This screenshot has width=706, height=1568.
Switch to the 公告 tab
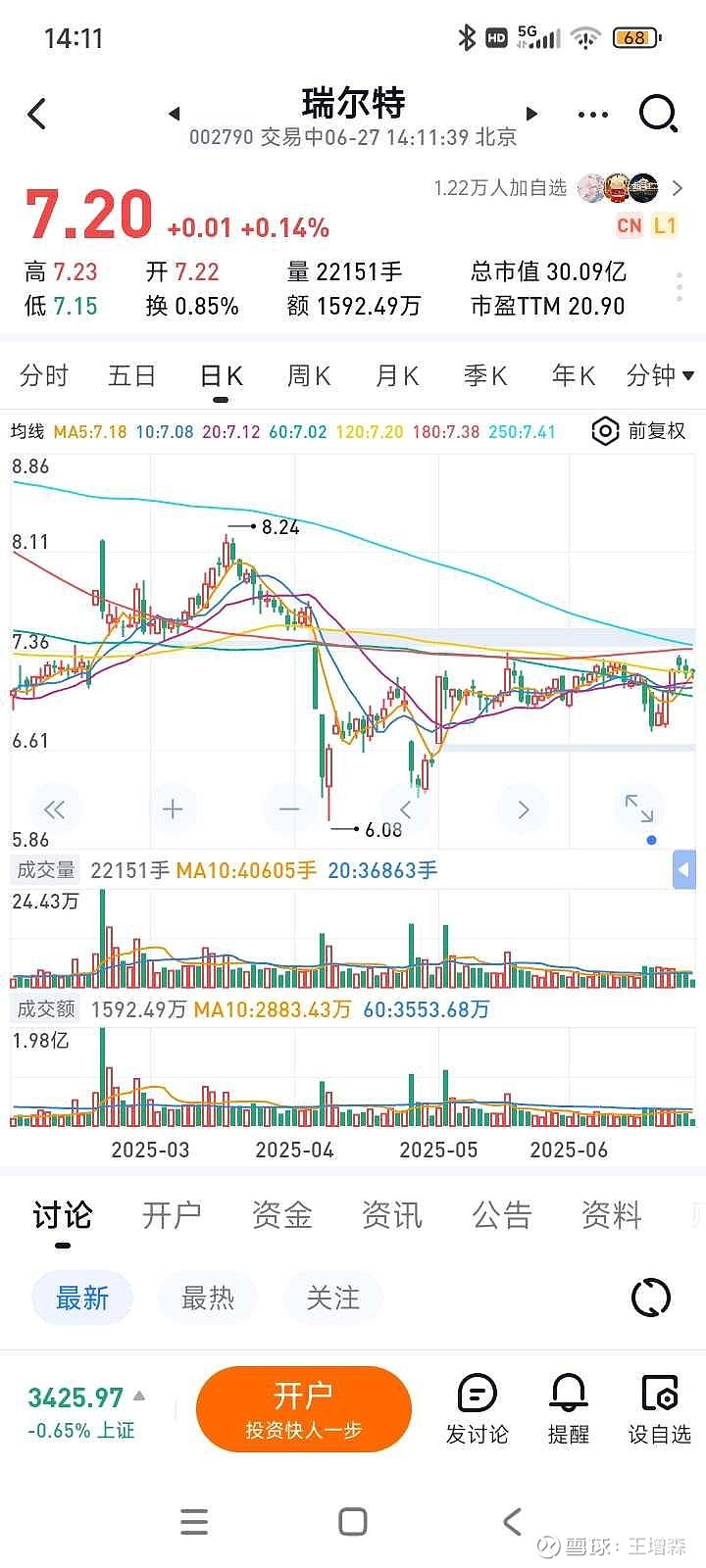click(502, 1215)
